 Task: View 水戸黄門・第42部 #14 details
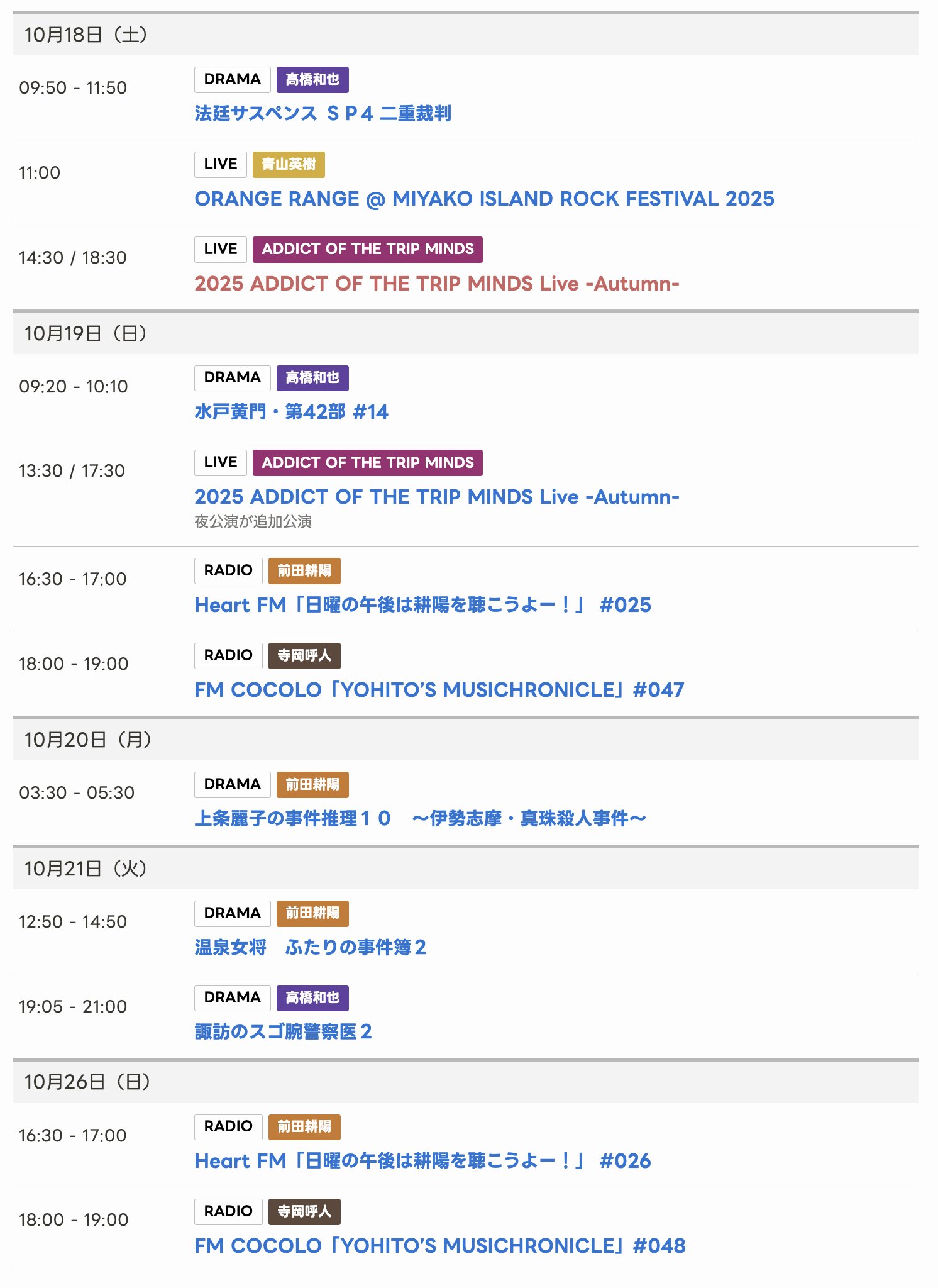tap(291, 412)
